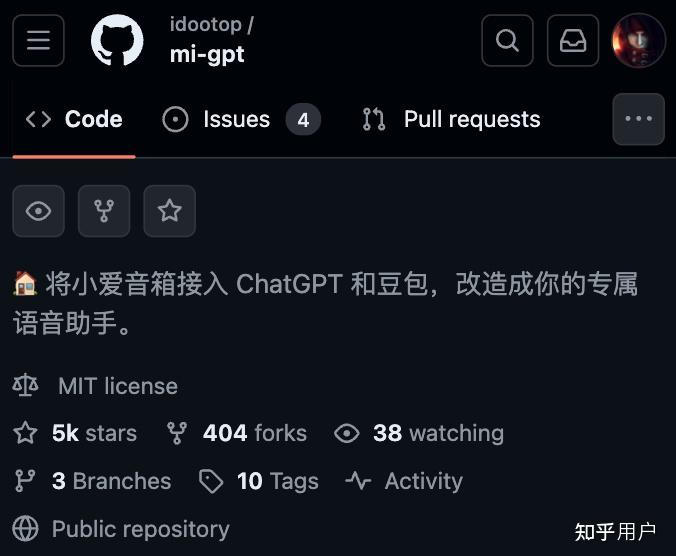Viewport: 676px width, 556px height.
Task: Watch this repository with eye button
Action: tap(39, 211)
